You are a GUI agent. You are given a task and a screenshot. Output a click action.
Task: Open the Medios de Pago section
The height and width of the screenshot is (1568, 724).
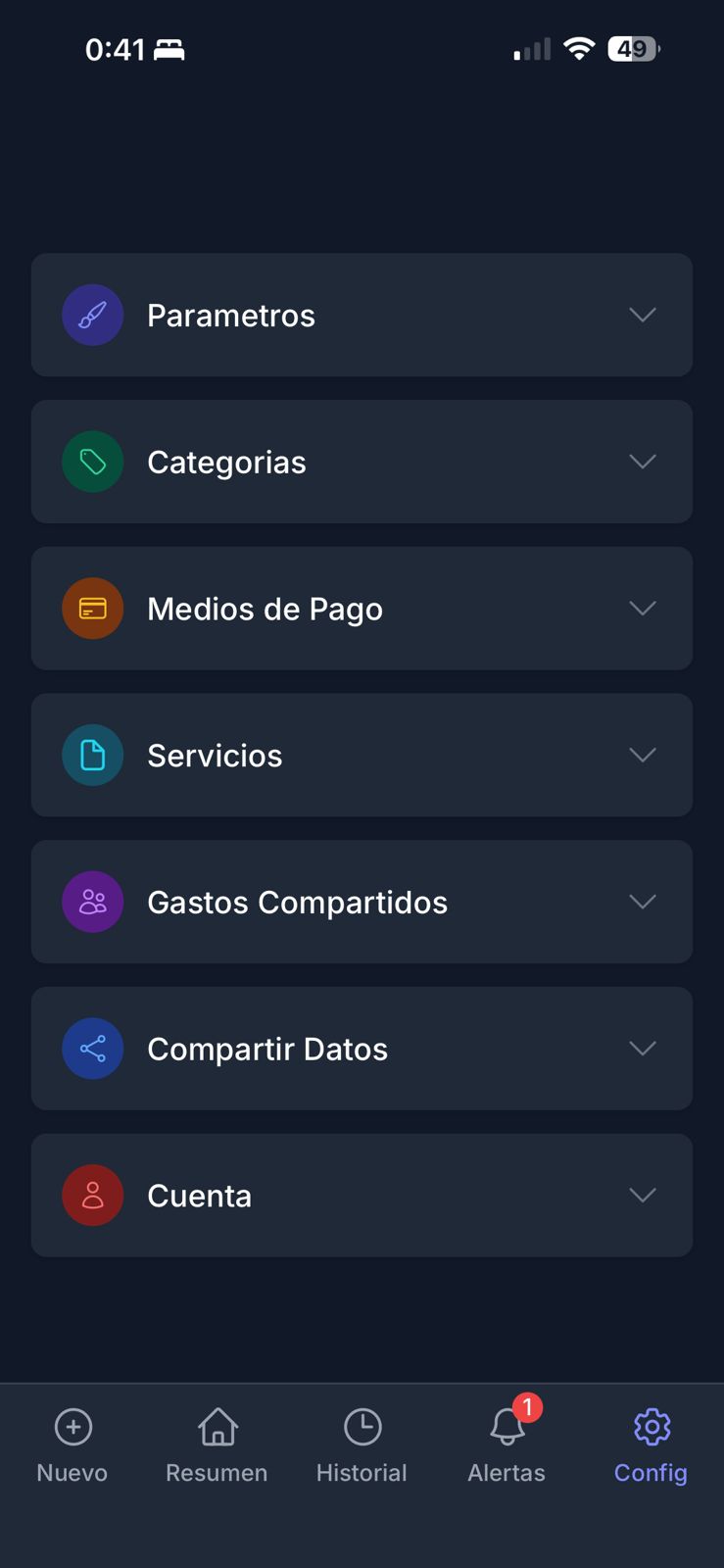362,609
